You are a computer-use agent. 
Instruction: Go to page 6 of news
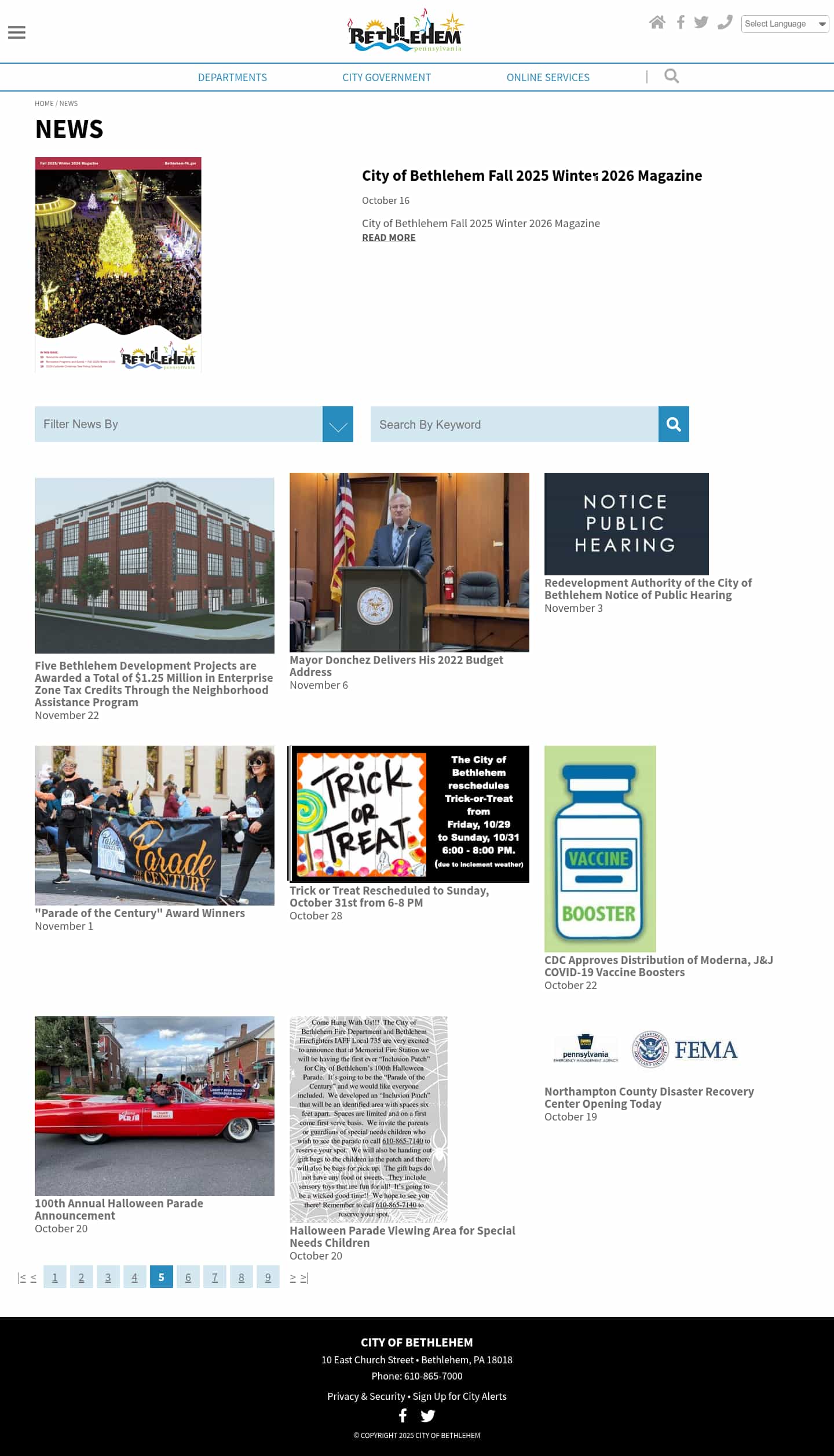pos(188,1277)
